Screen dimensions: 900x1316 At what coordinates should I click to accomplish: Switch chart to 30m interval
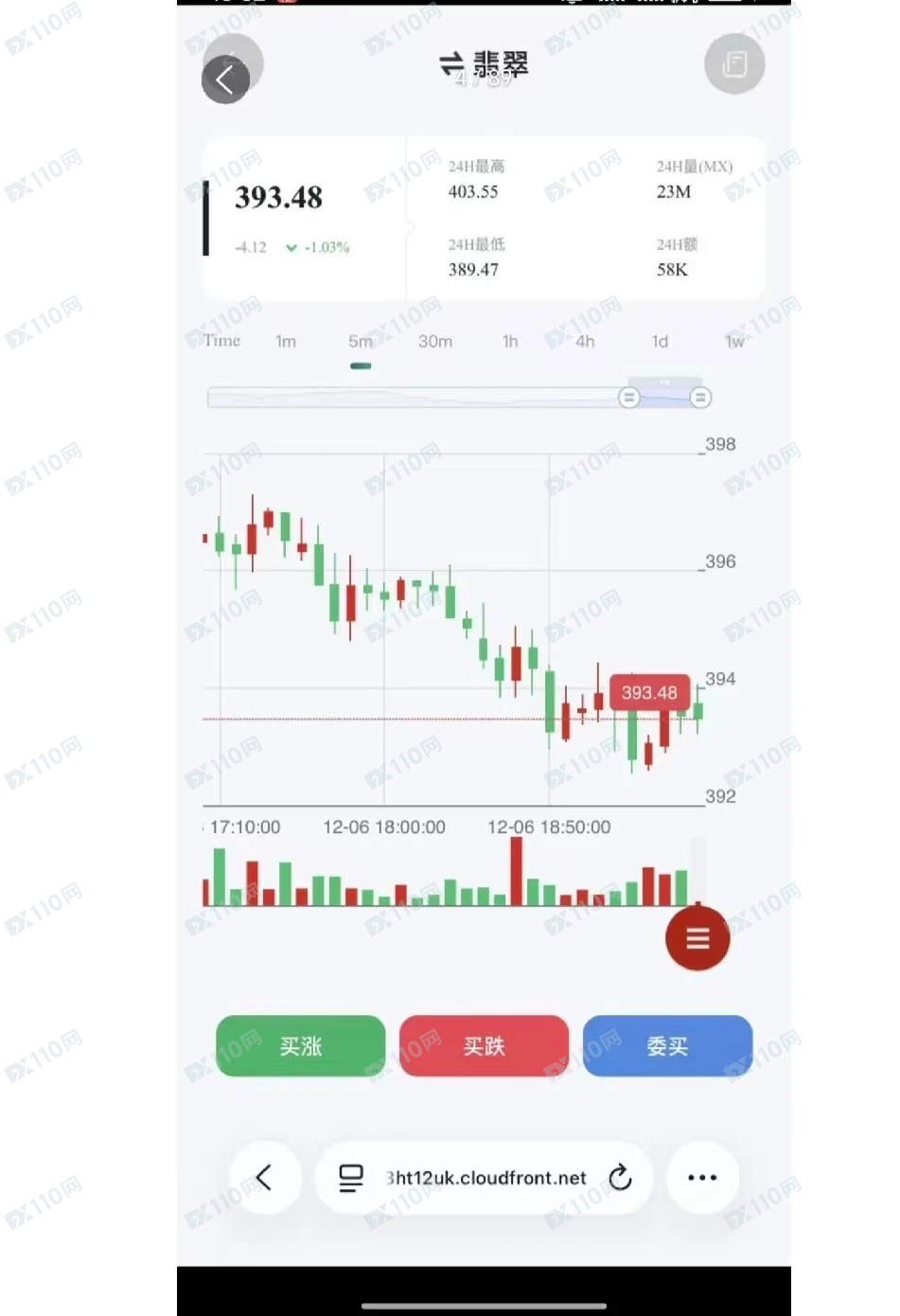pyautogui.click(x=435, y=341)
